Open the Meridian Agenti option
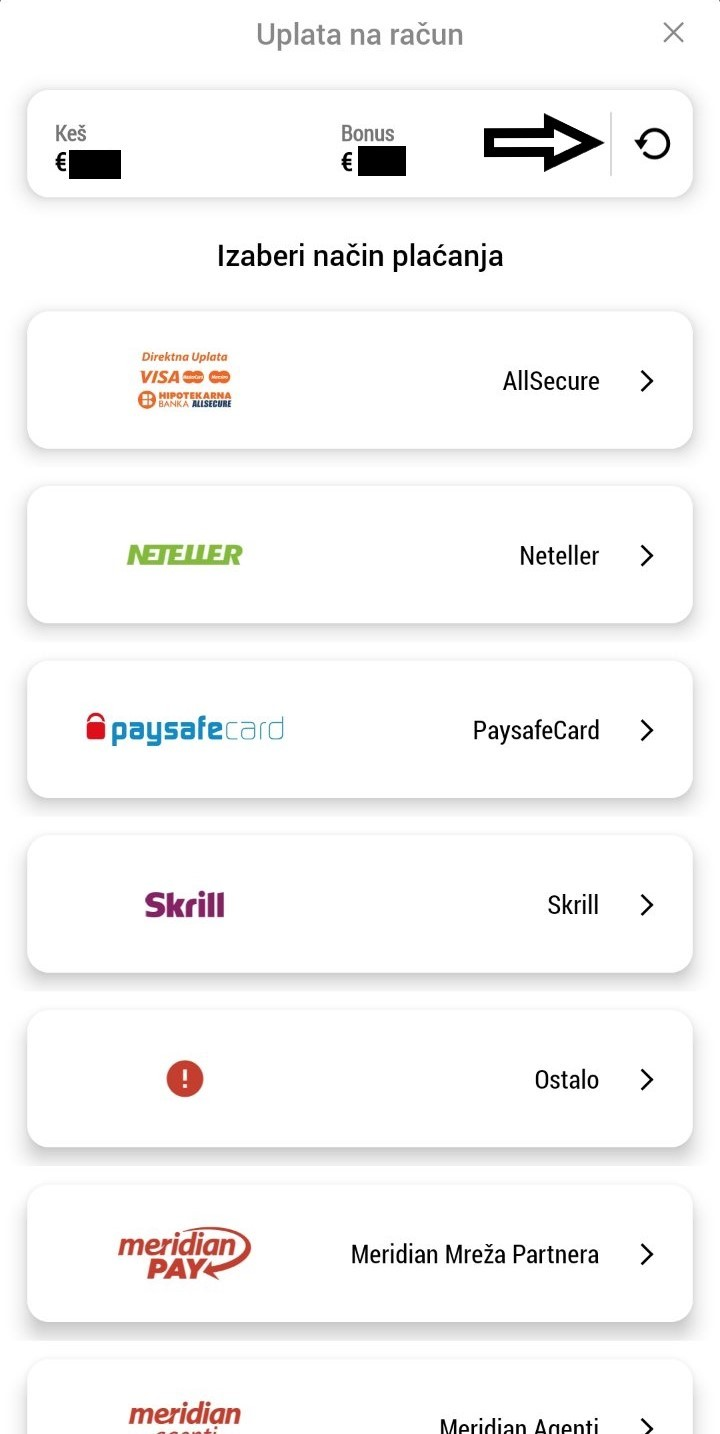Image resolution: width=720 pixels, height=1434 pixels. pyautogui.click(x=360, y=1397)
